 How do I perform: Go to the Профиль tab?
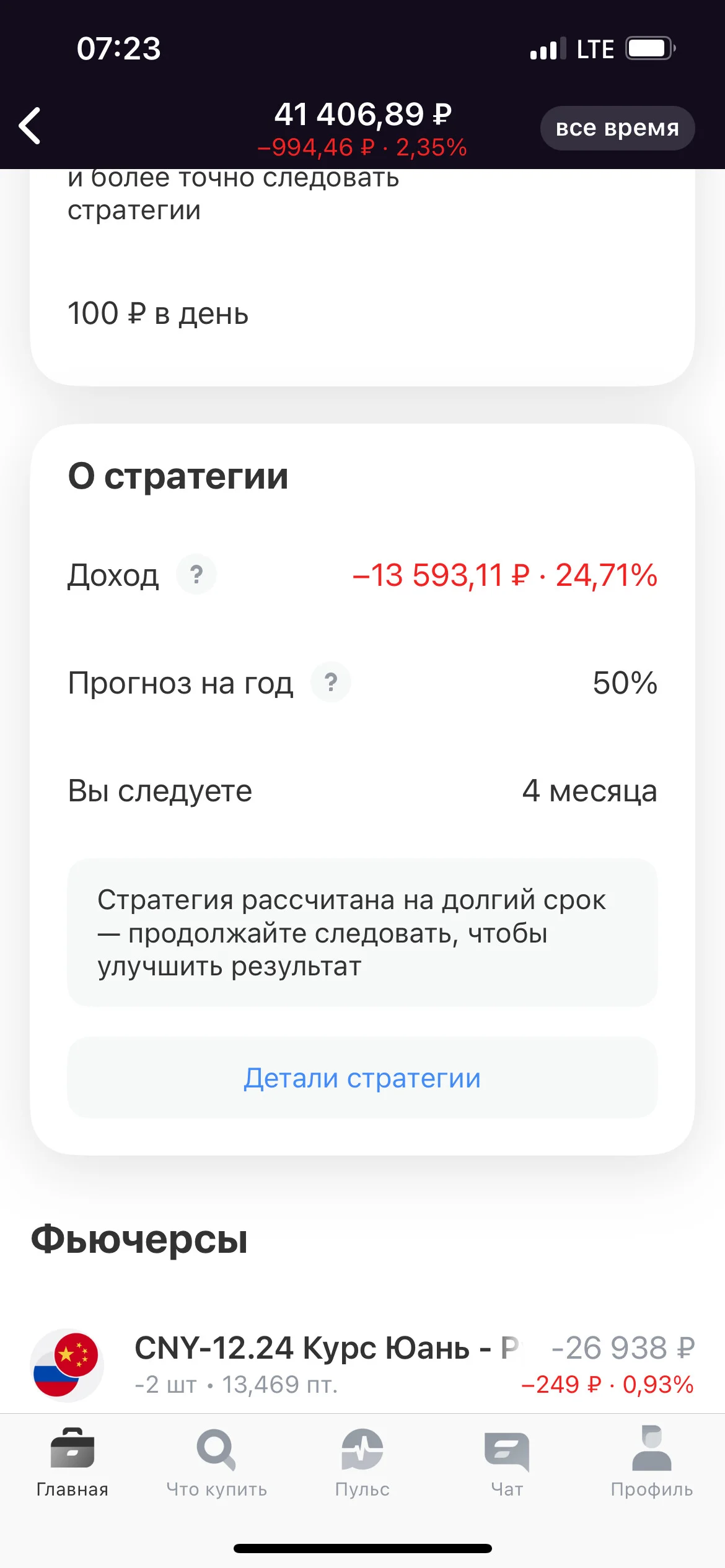click(652, 1463)
